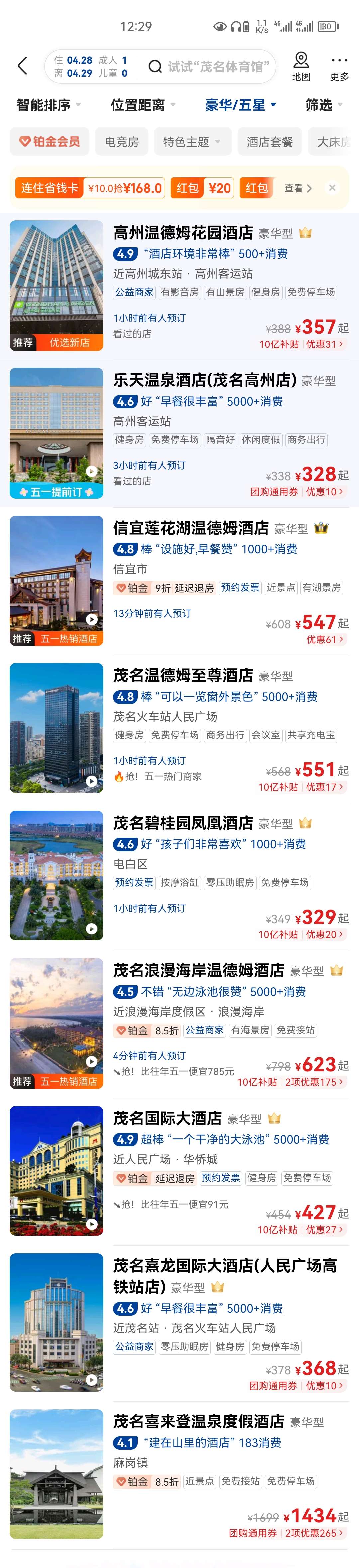View the coupon details via 查看
The image size is (359, 1568).
(298, 188)
